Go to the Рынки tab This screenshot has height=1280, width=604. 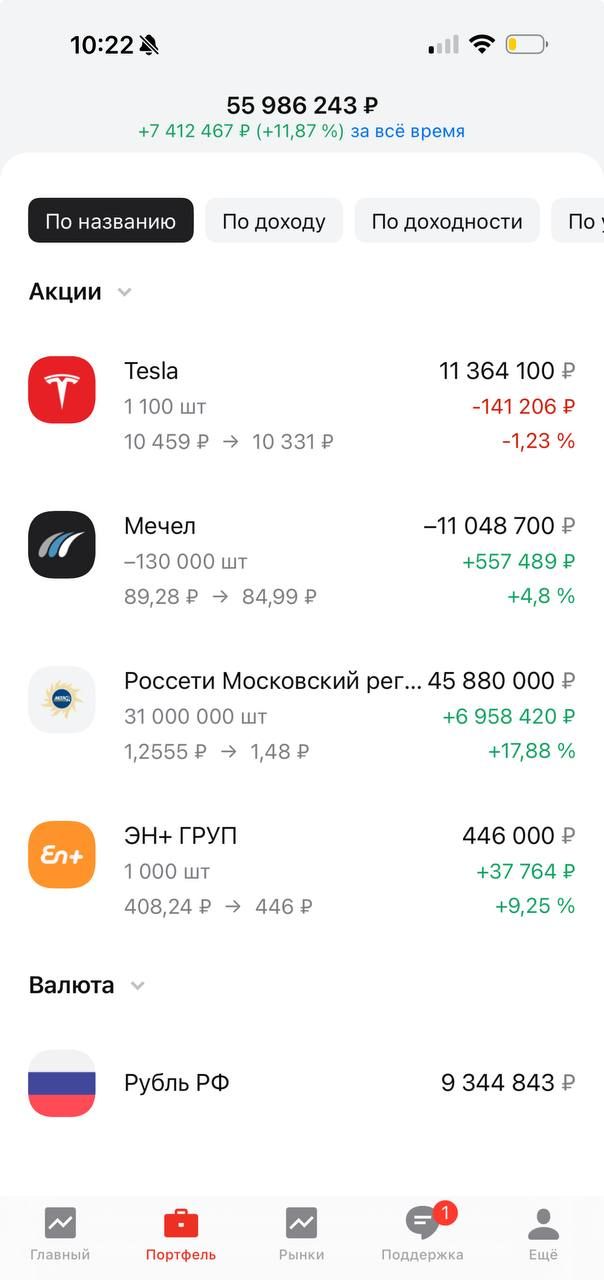click(x=301, y=1233)
